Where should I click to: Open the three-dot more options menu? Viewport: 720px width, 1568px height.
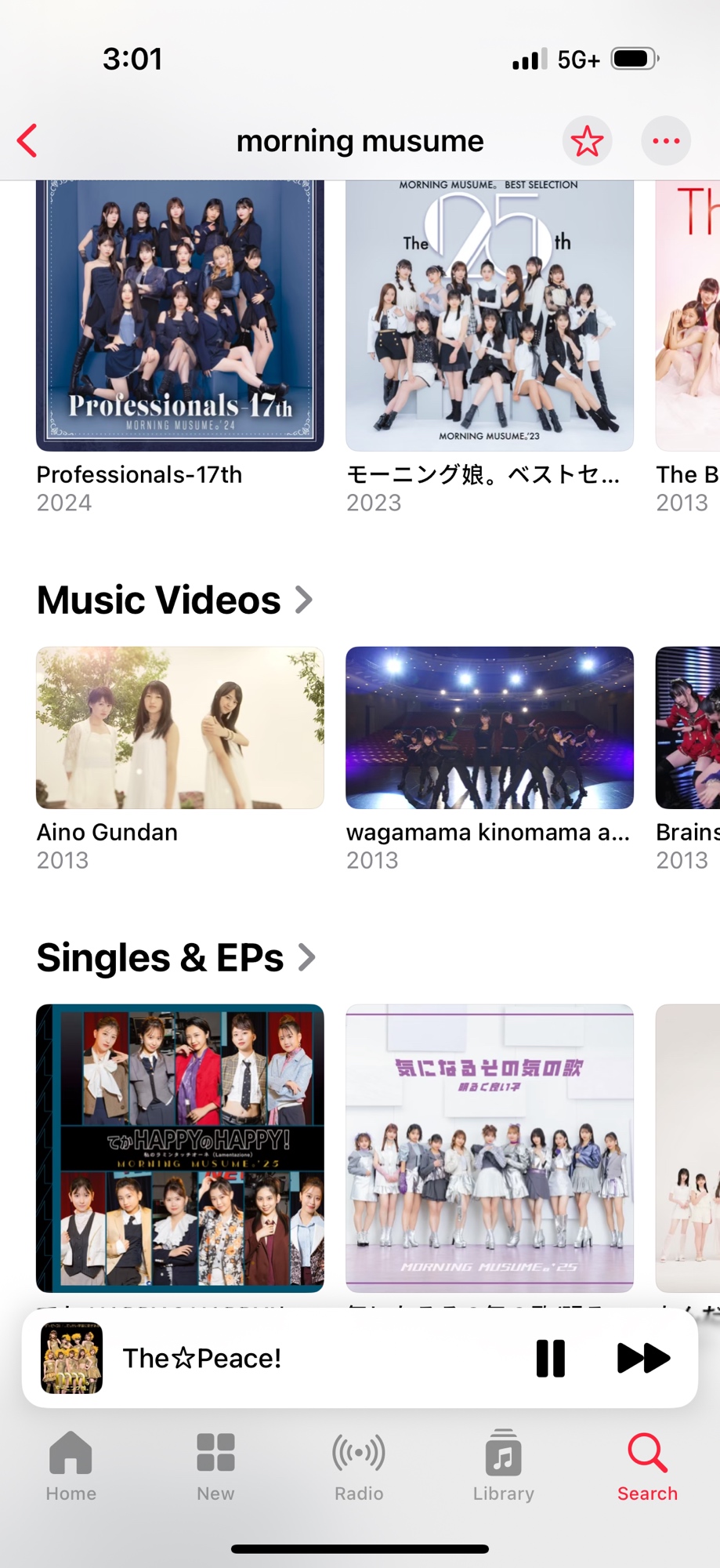[666, 141]
